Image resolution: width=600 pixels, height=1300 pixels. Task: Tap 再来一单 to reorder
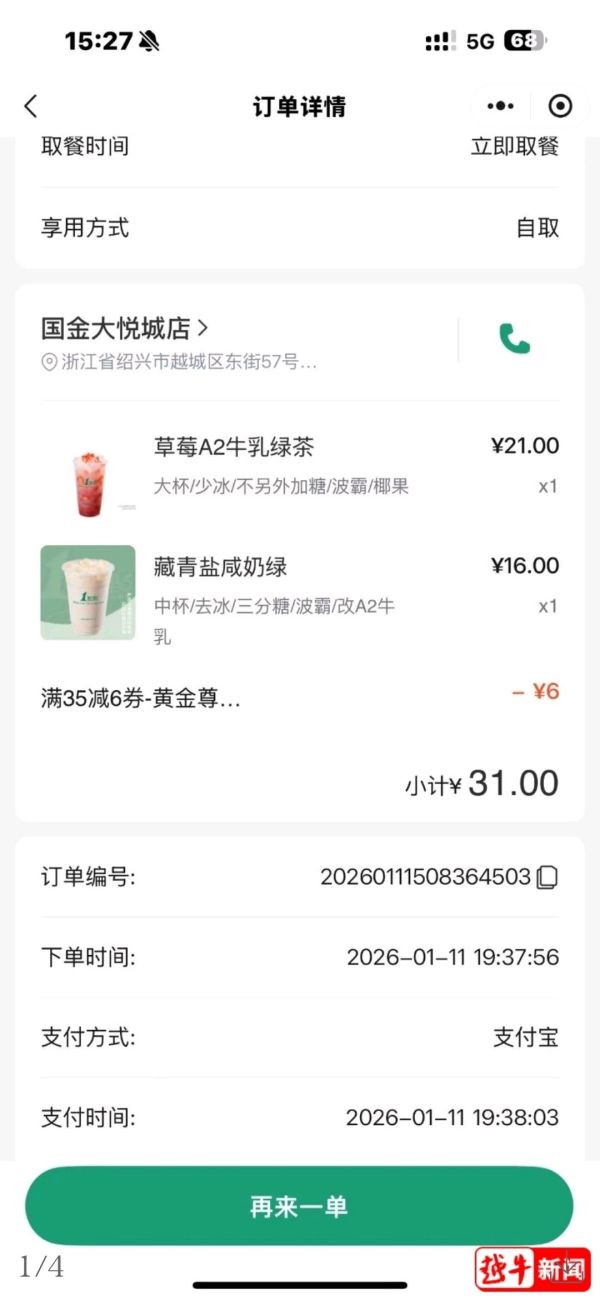[x=299, y=1206]
